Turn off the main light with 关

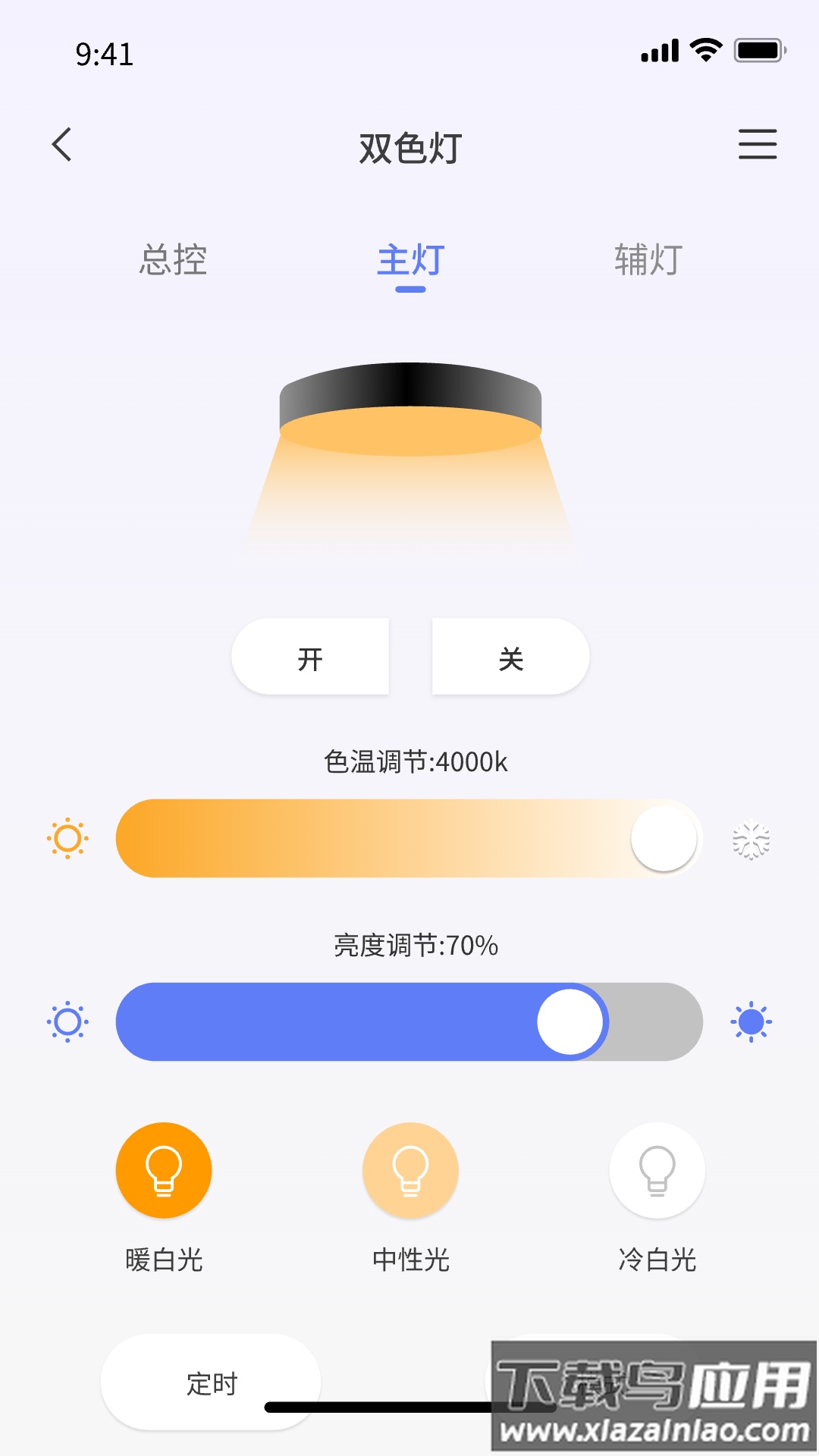pos(509,656)
